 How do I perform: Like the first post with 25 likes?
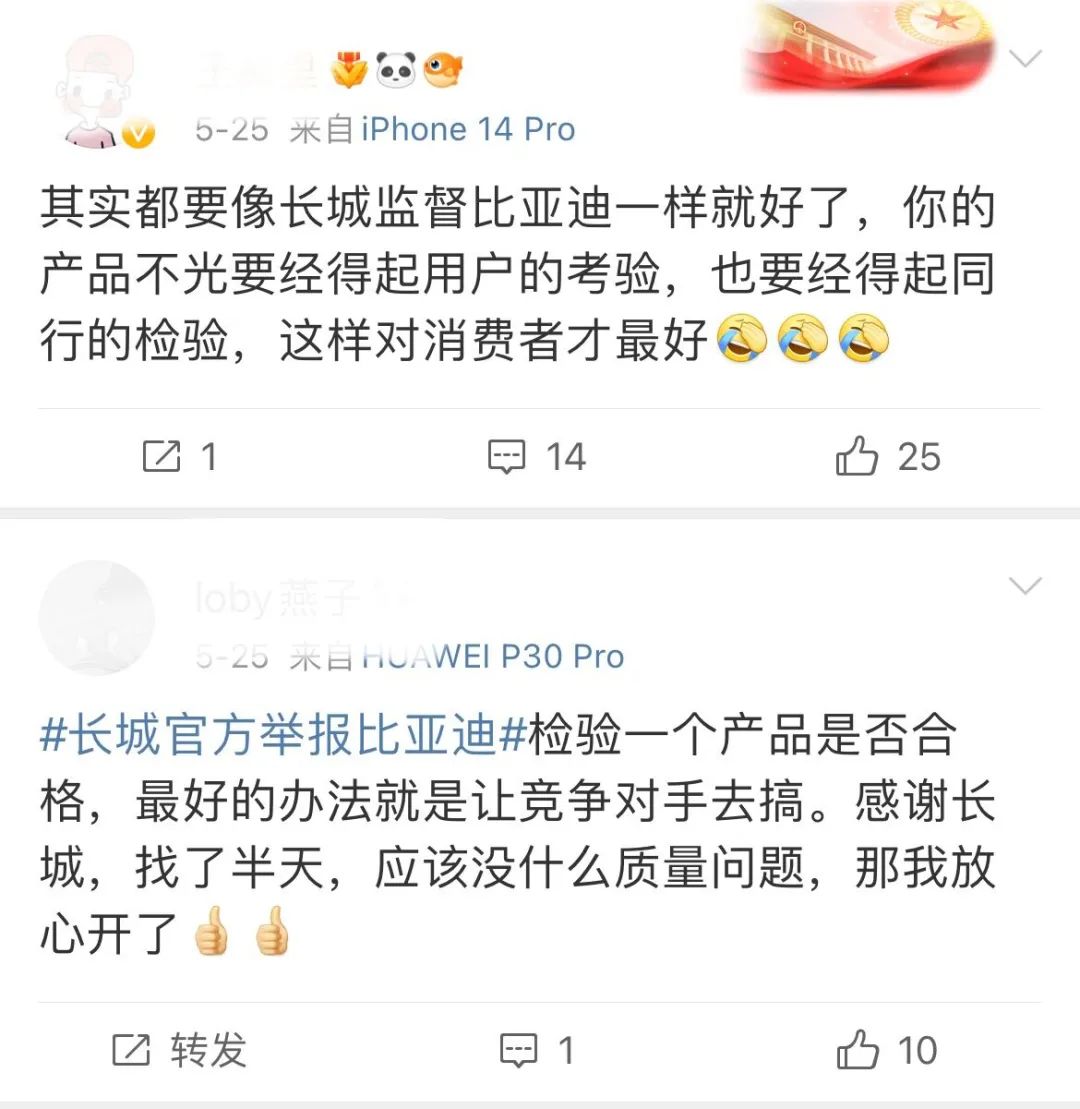point(888,457)
